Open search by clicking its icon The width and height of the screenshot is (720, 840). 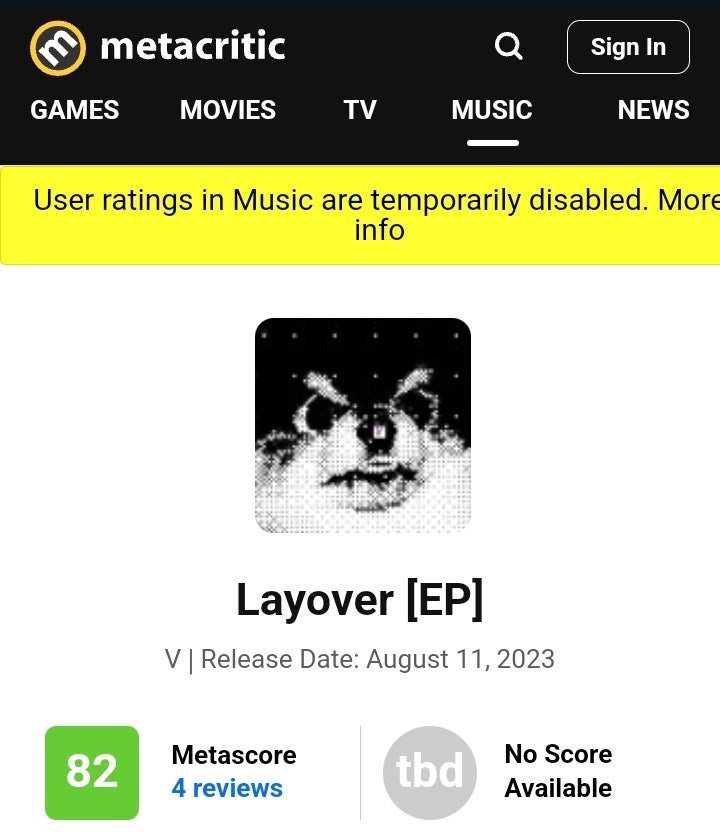pos(509,46)
